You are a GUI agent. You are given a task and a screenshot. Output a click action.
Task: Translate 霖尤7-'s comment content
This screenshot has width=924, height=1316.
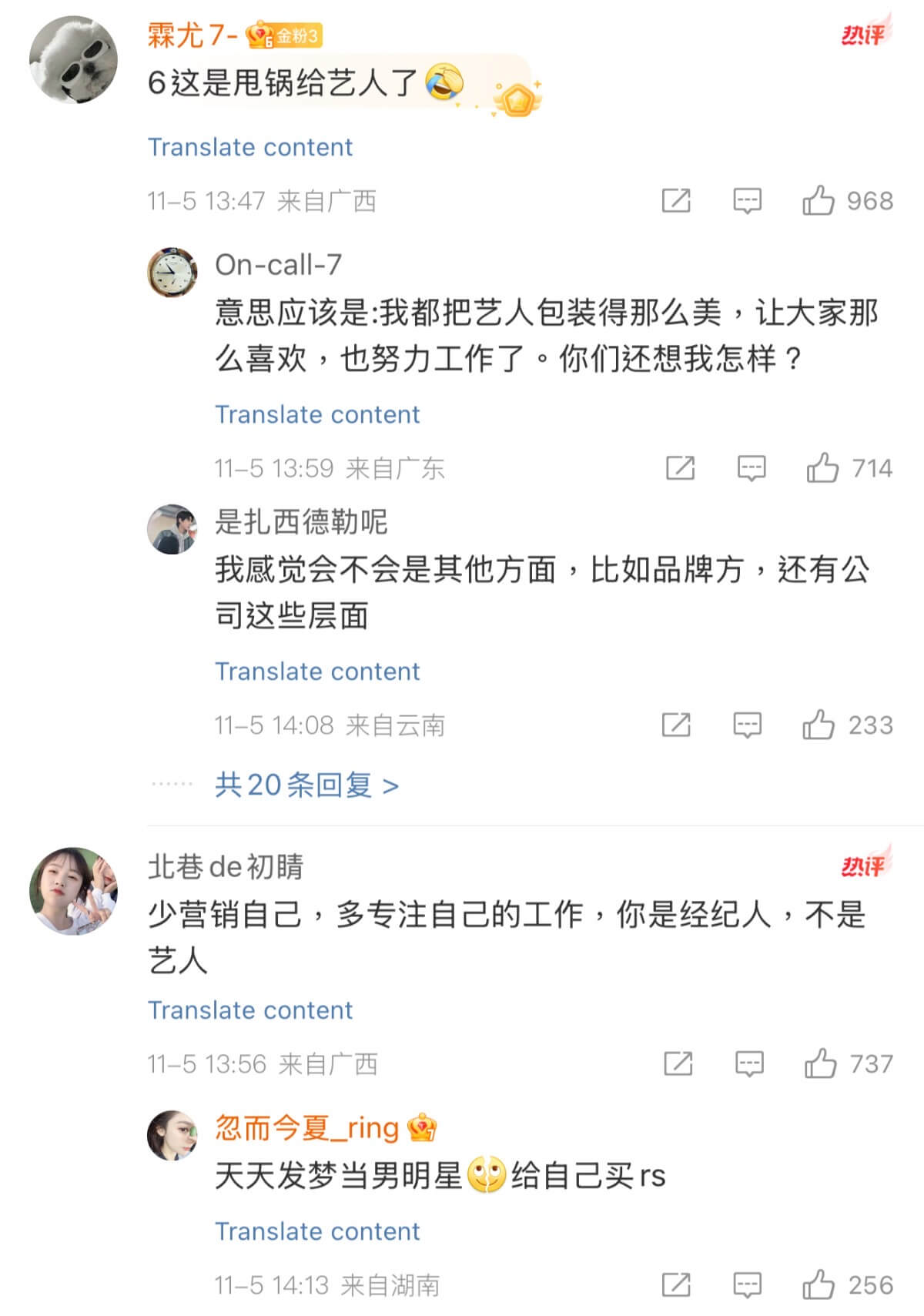point(250,147)
